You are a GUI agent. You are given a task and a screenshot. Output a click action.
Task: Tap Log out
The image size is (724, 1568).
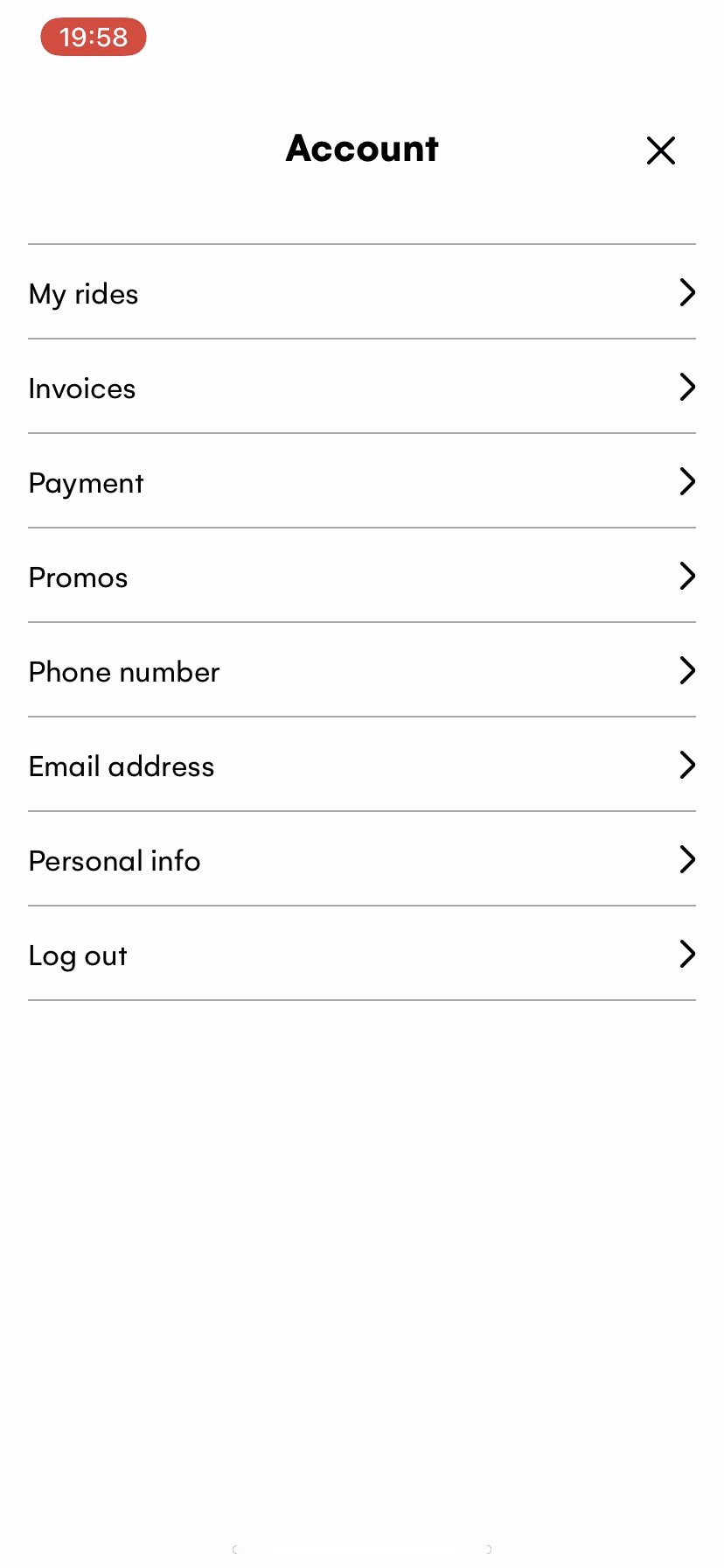pos(362,955)
